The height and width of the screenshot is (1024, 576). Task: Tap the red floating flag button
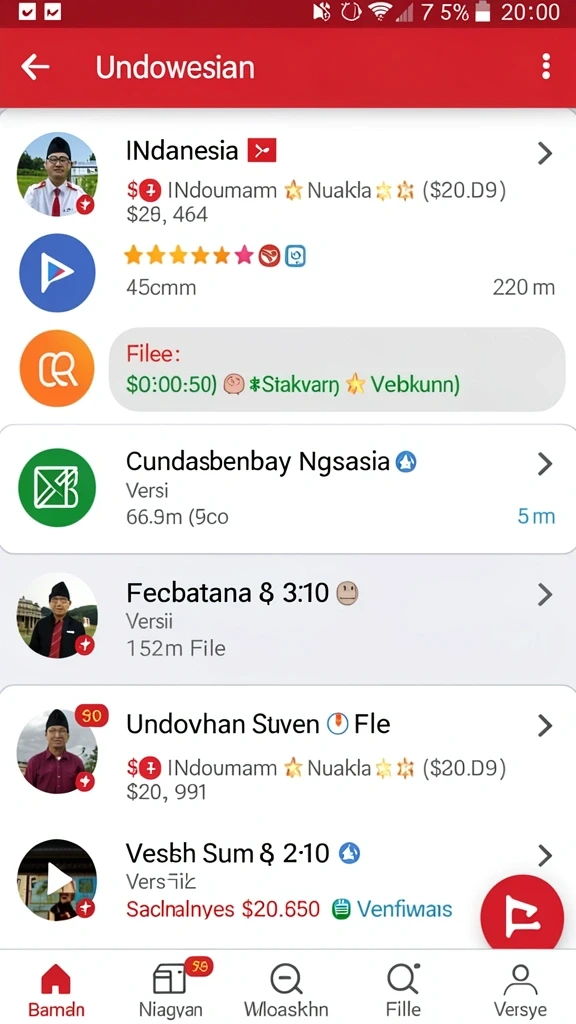522,917
